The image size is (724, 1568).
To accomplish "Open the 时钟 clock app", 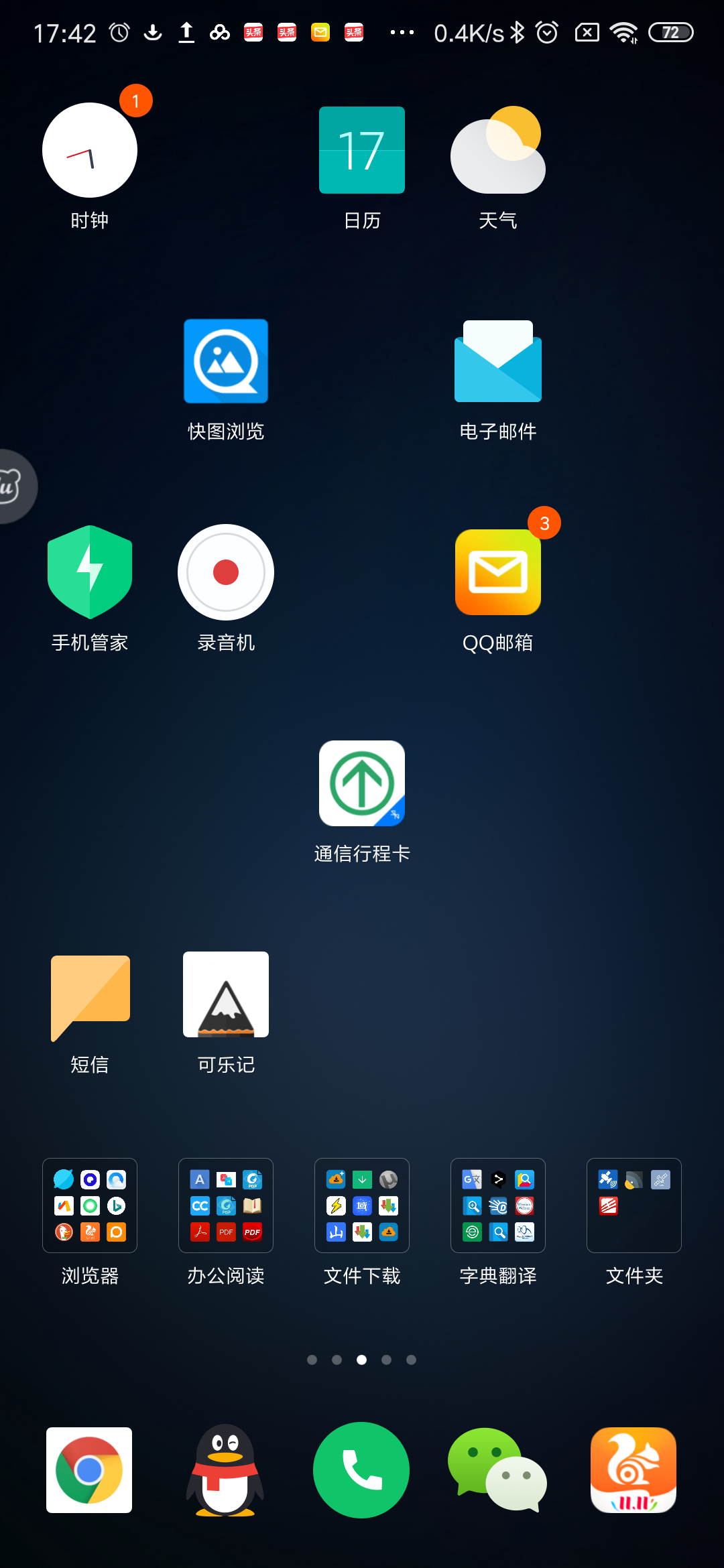I will (90, 151).
